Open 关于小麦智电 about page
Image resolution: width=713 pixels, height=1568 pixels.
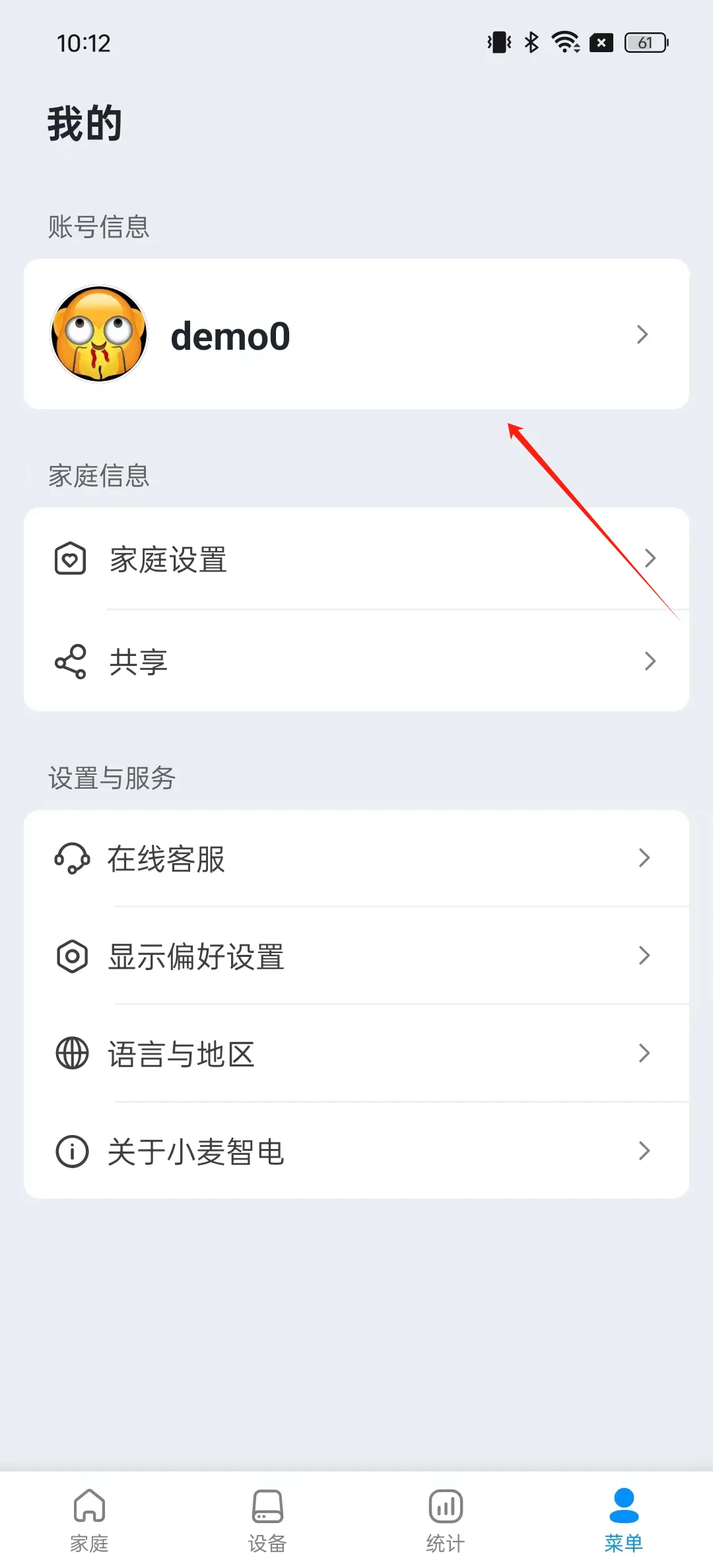[x=356, y=1152]
